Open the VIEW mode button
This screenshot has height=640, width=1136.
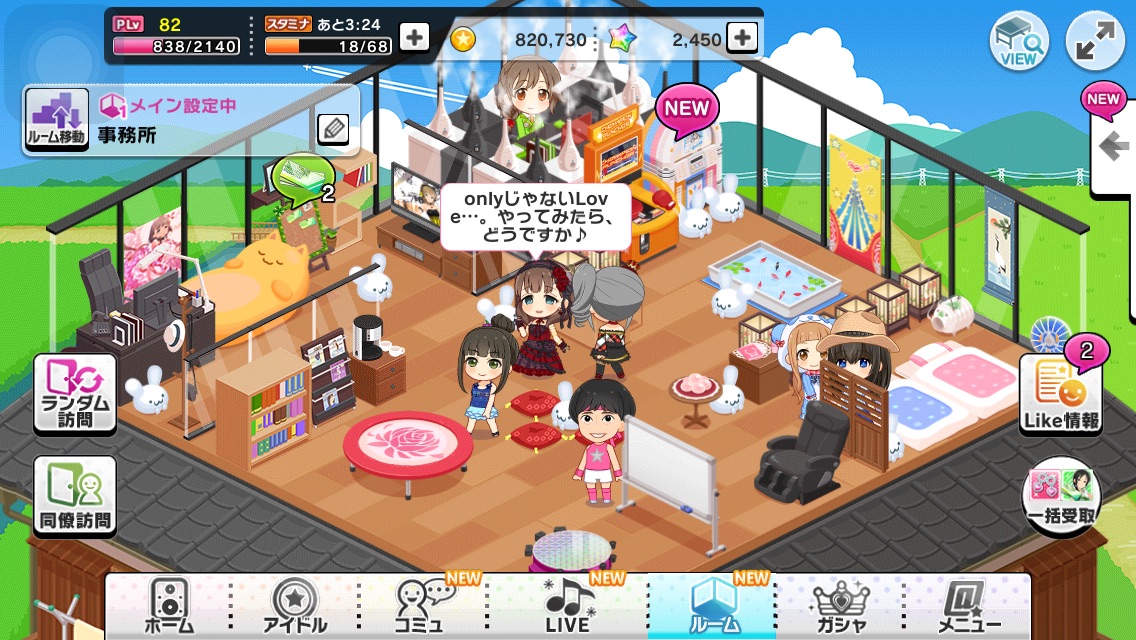[1018, 41]
